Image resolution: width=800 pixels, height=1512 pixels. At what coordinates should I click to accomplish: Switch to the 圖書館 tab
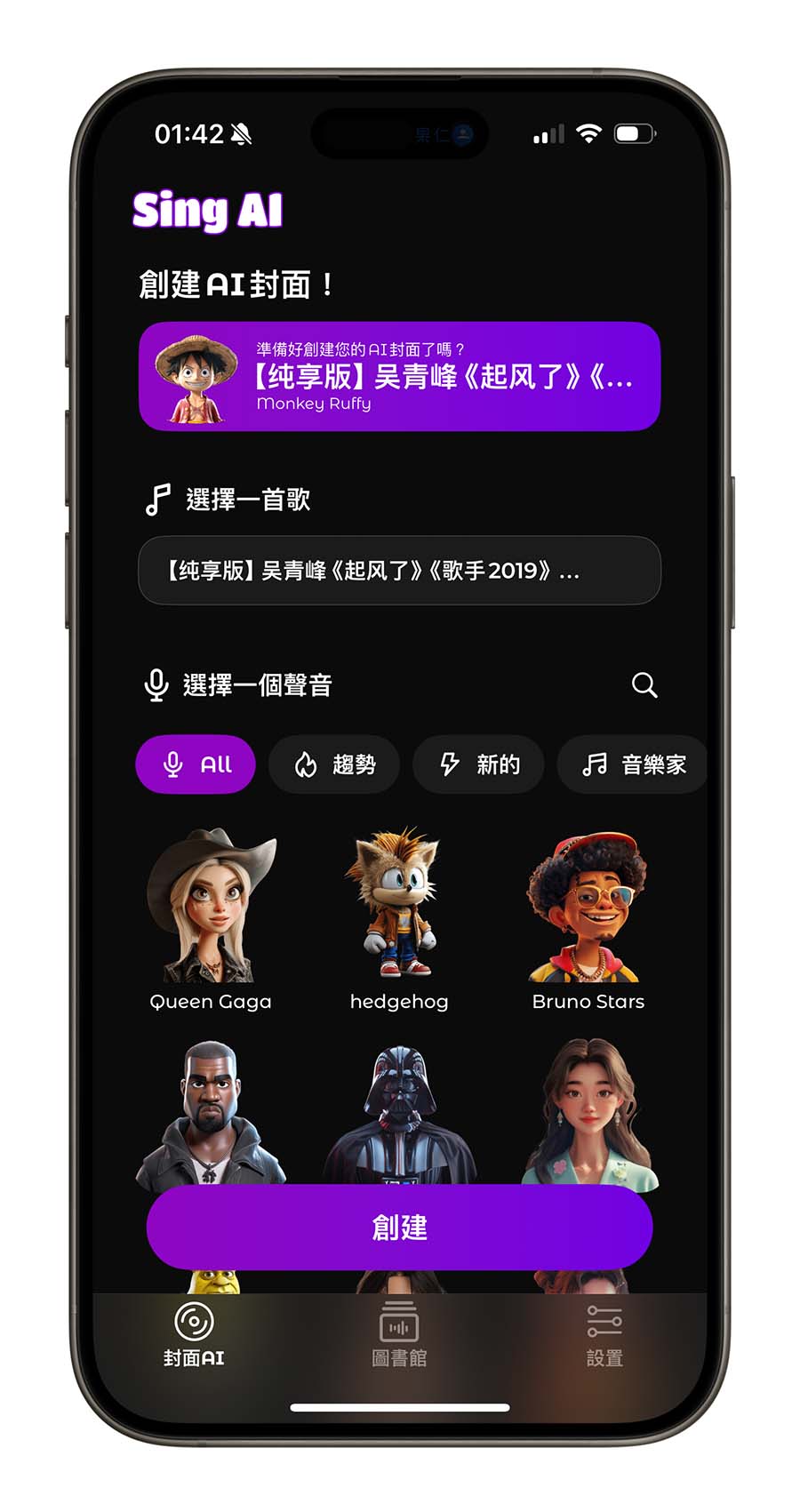399,1333
